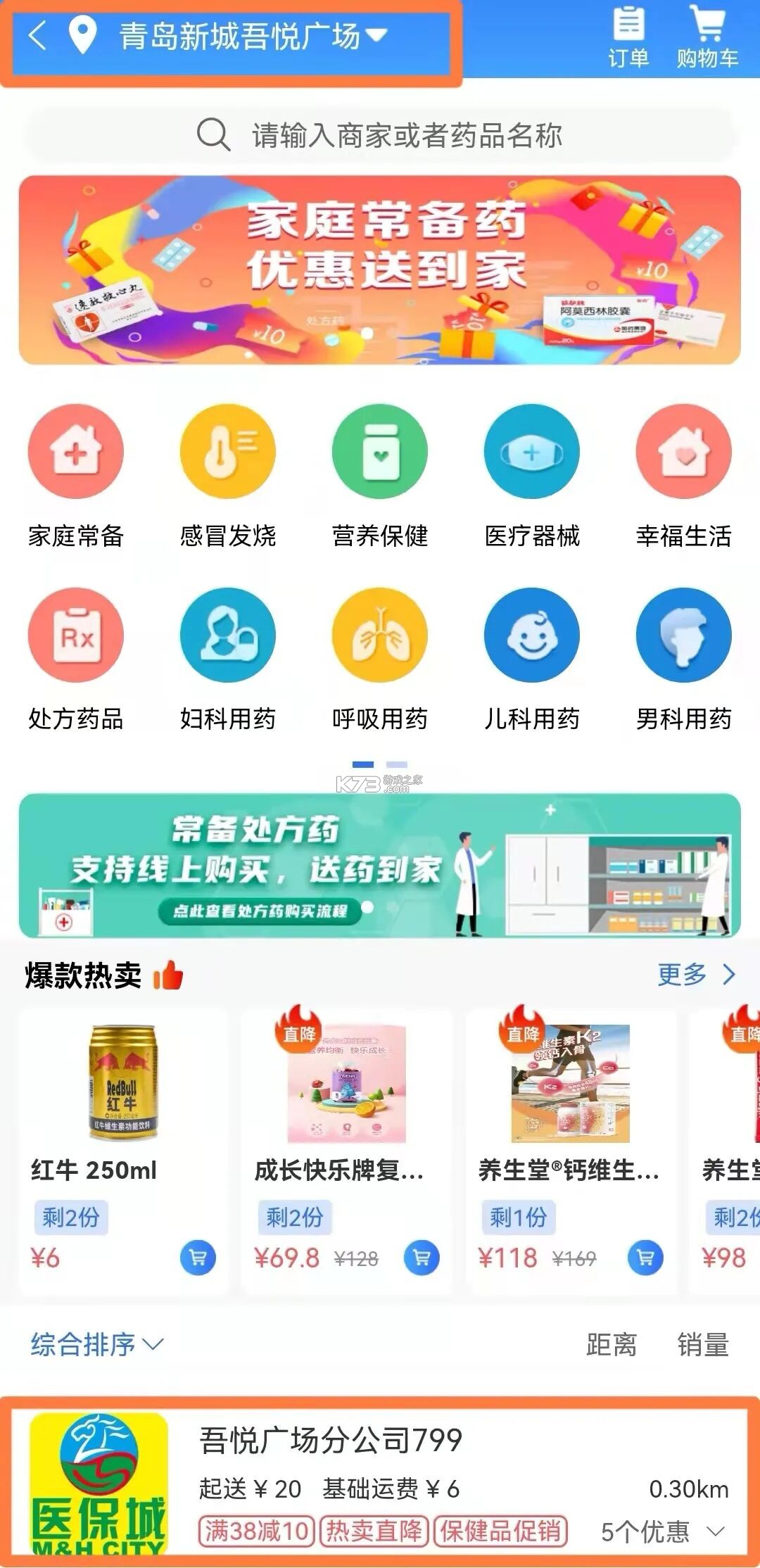Screen dimensions: 760x1568
Task: Select the 家庭常备 category icon
Action: pos(75,453)
